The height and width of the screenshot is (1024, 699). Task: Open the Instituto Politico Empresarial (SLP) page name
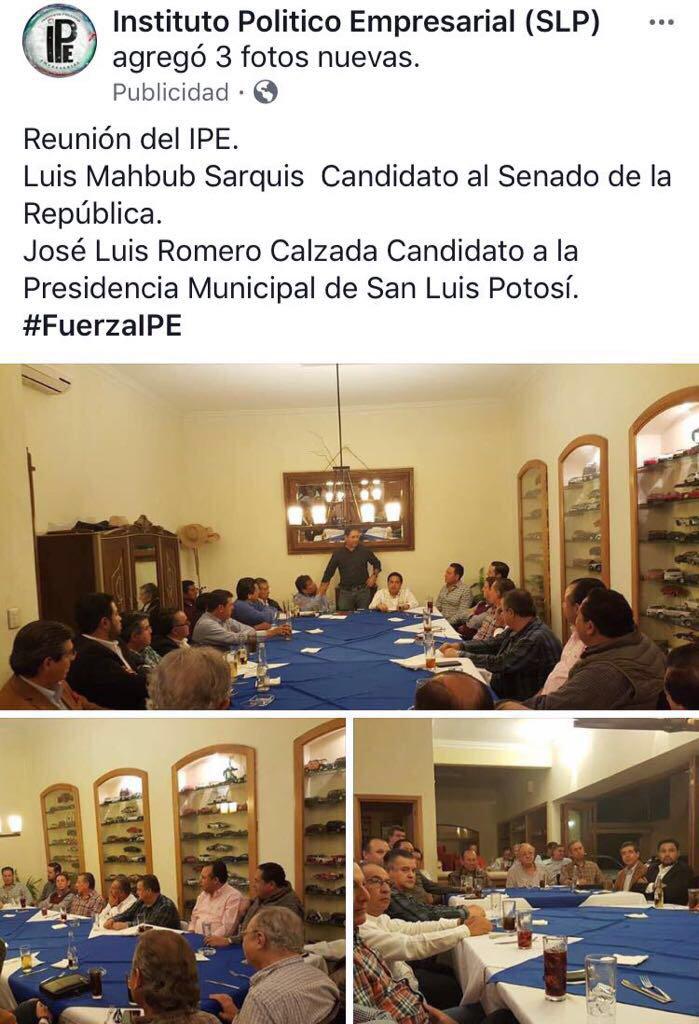(356, 22)
